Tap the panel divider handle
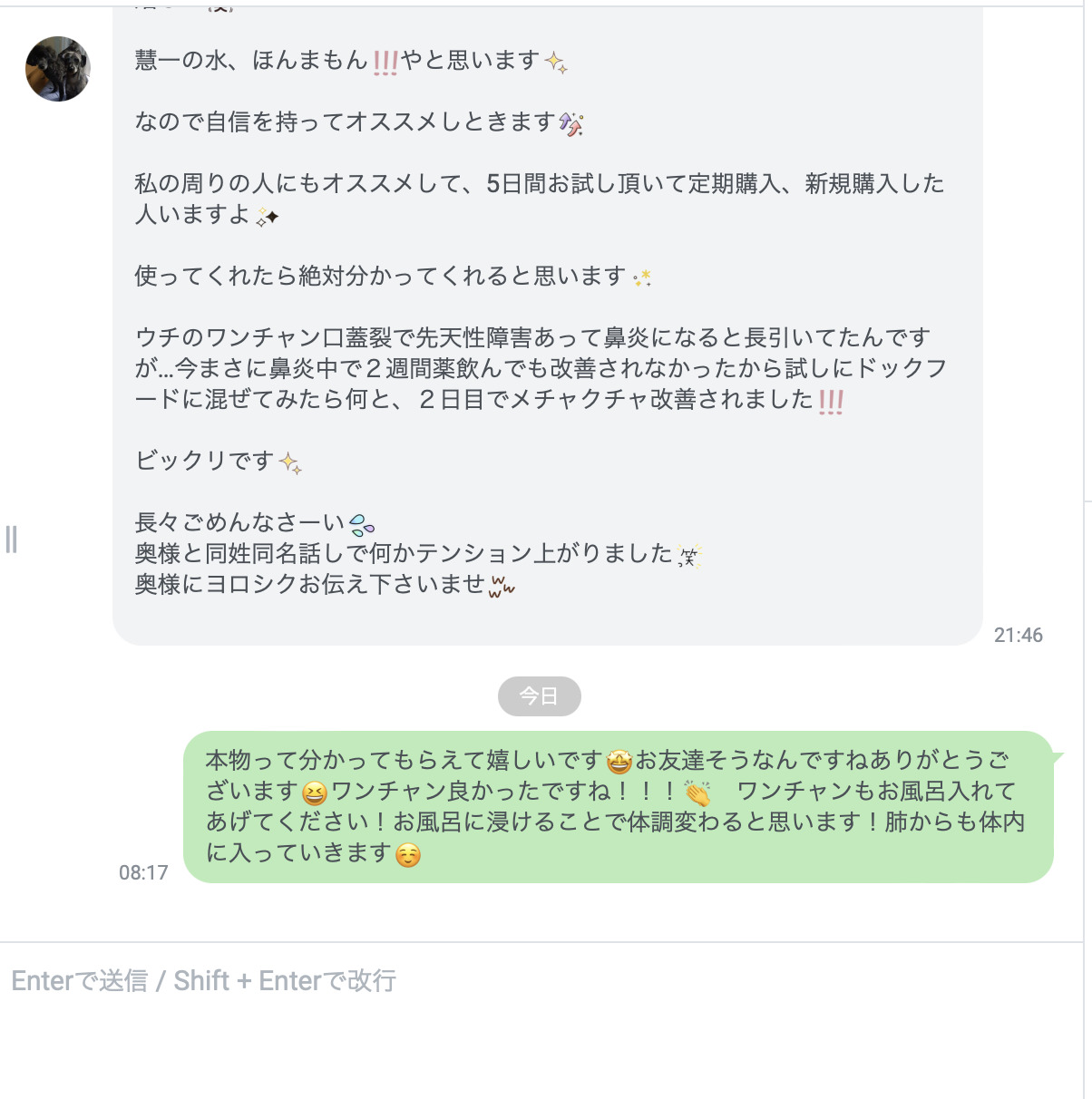This screenshot has width=1092, height=1099. 11,540
